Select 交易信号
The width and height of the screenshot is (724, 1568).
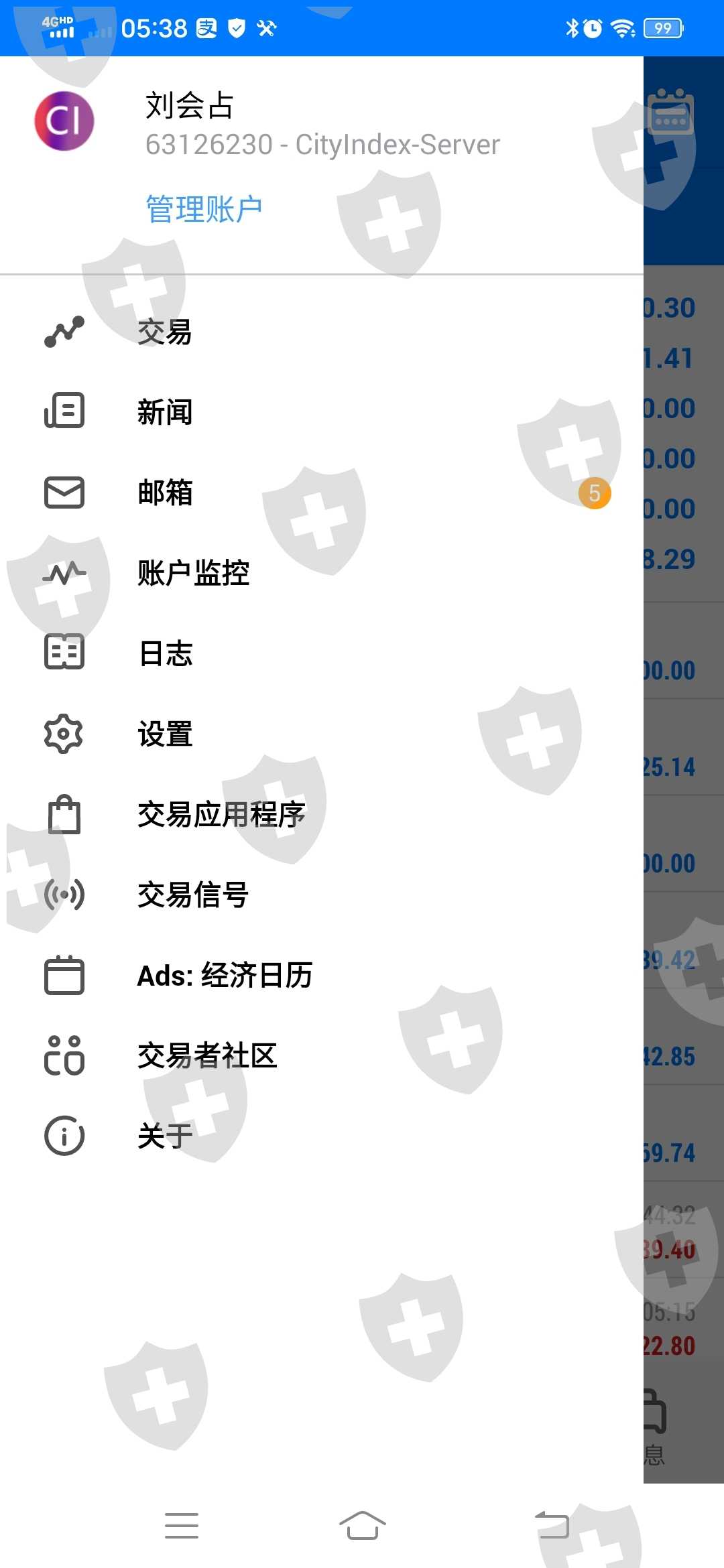point(322,895)
